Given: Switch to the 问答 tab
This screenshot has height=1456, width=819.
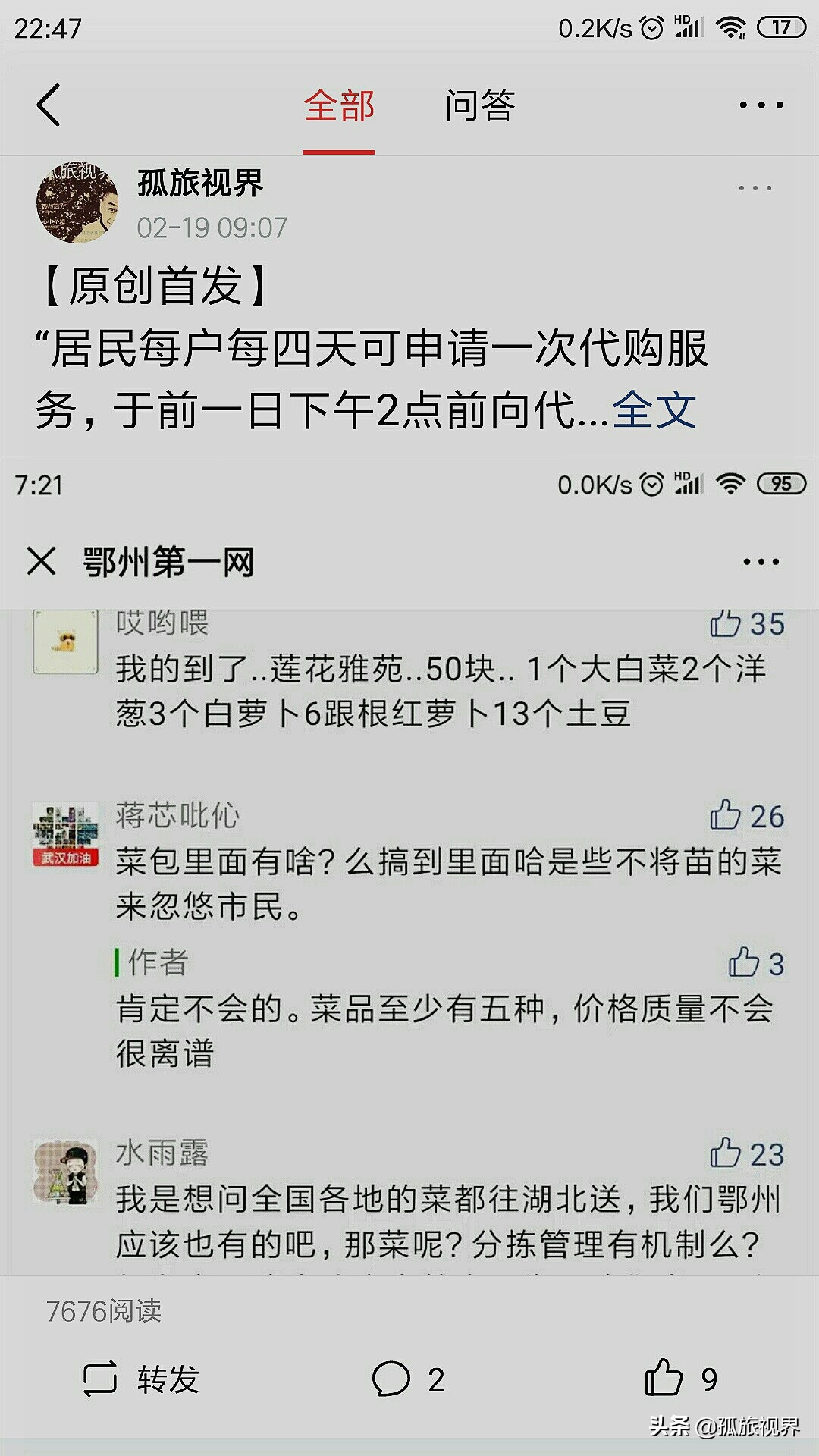Looking at the screenshot, I should (480, 105).
